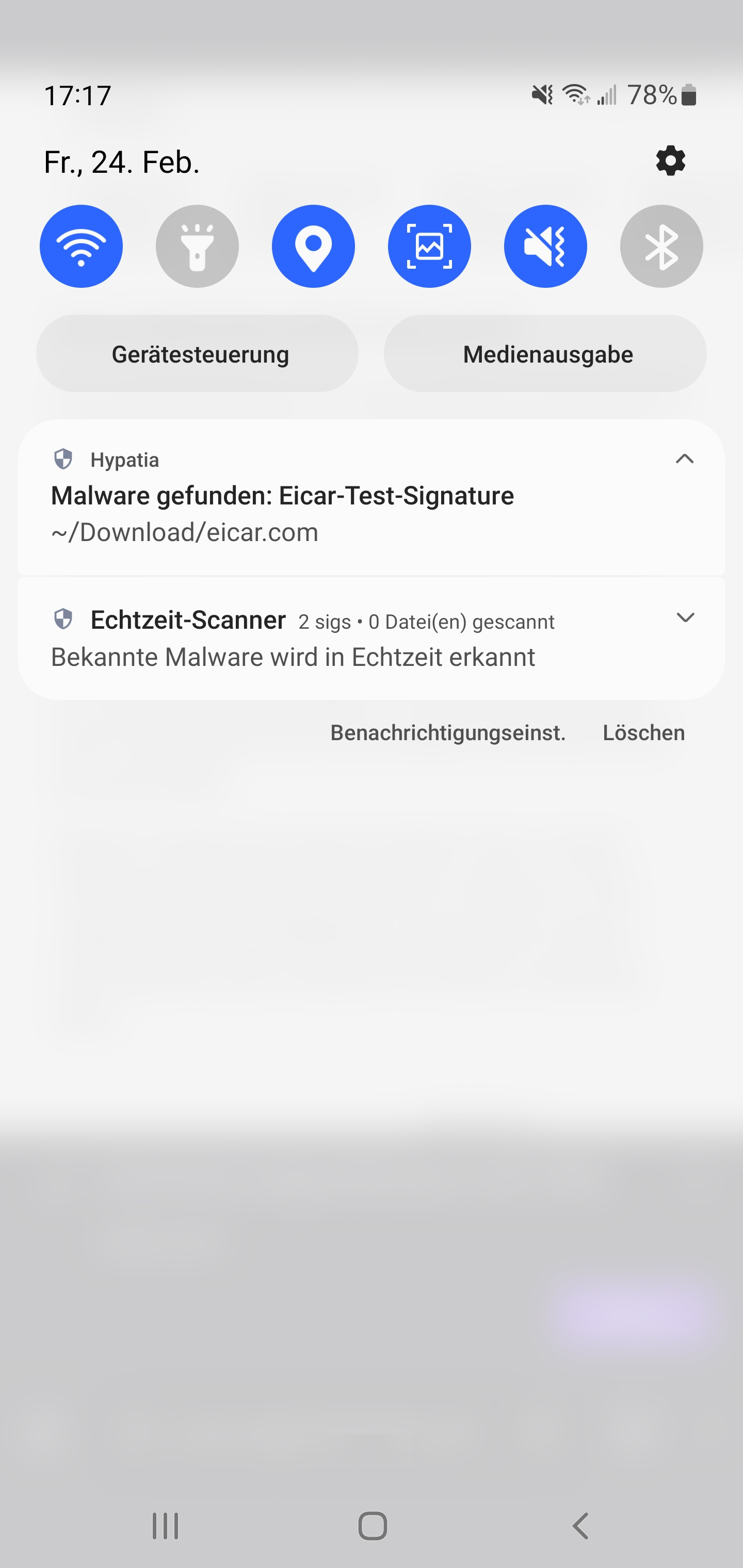
Task: Toggle the screenshot capture tile
Action: pos(429,246)
